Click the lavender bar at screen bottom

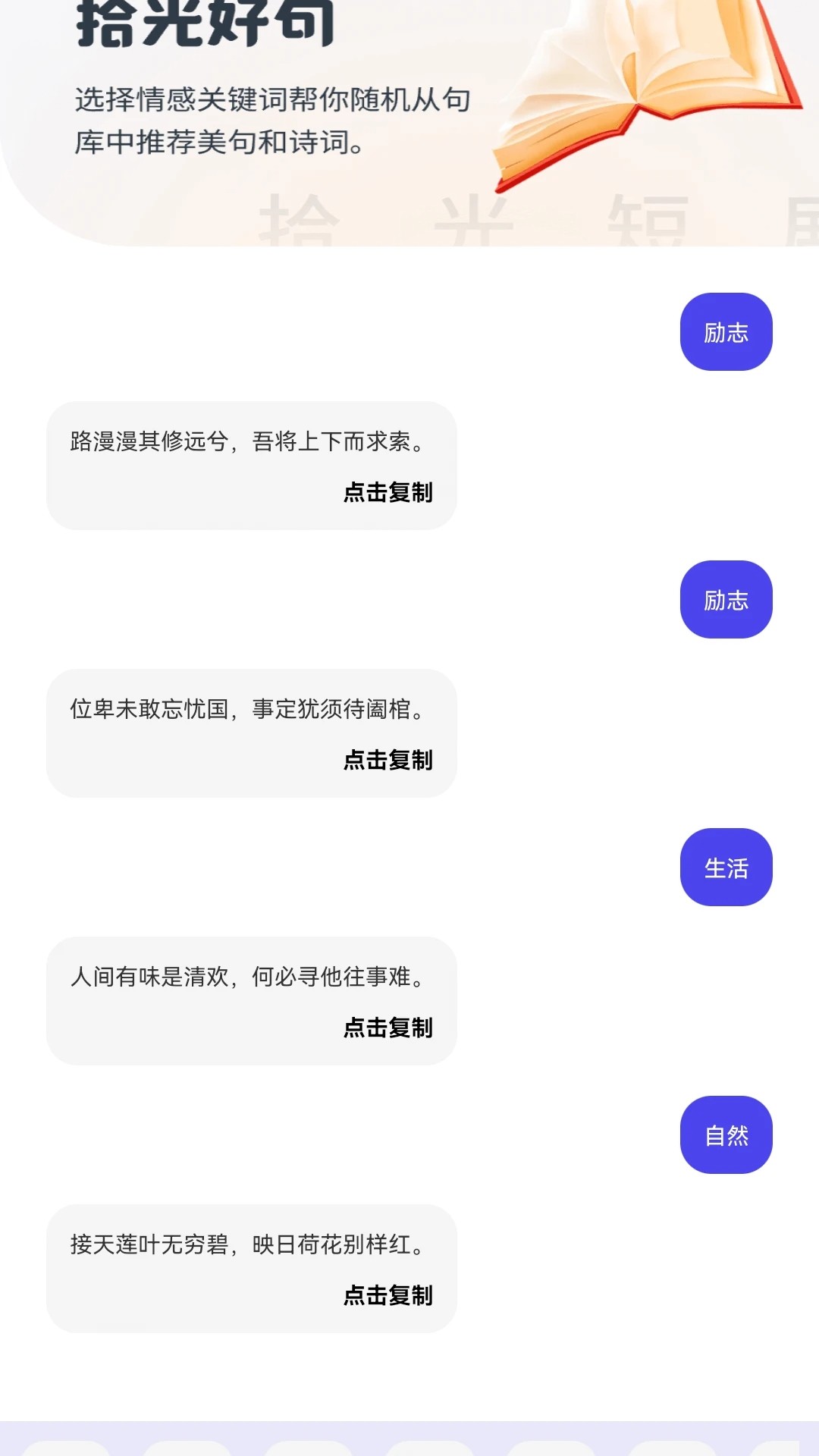(x=409, y=1441)
